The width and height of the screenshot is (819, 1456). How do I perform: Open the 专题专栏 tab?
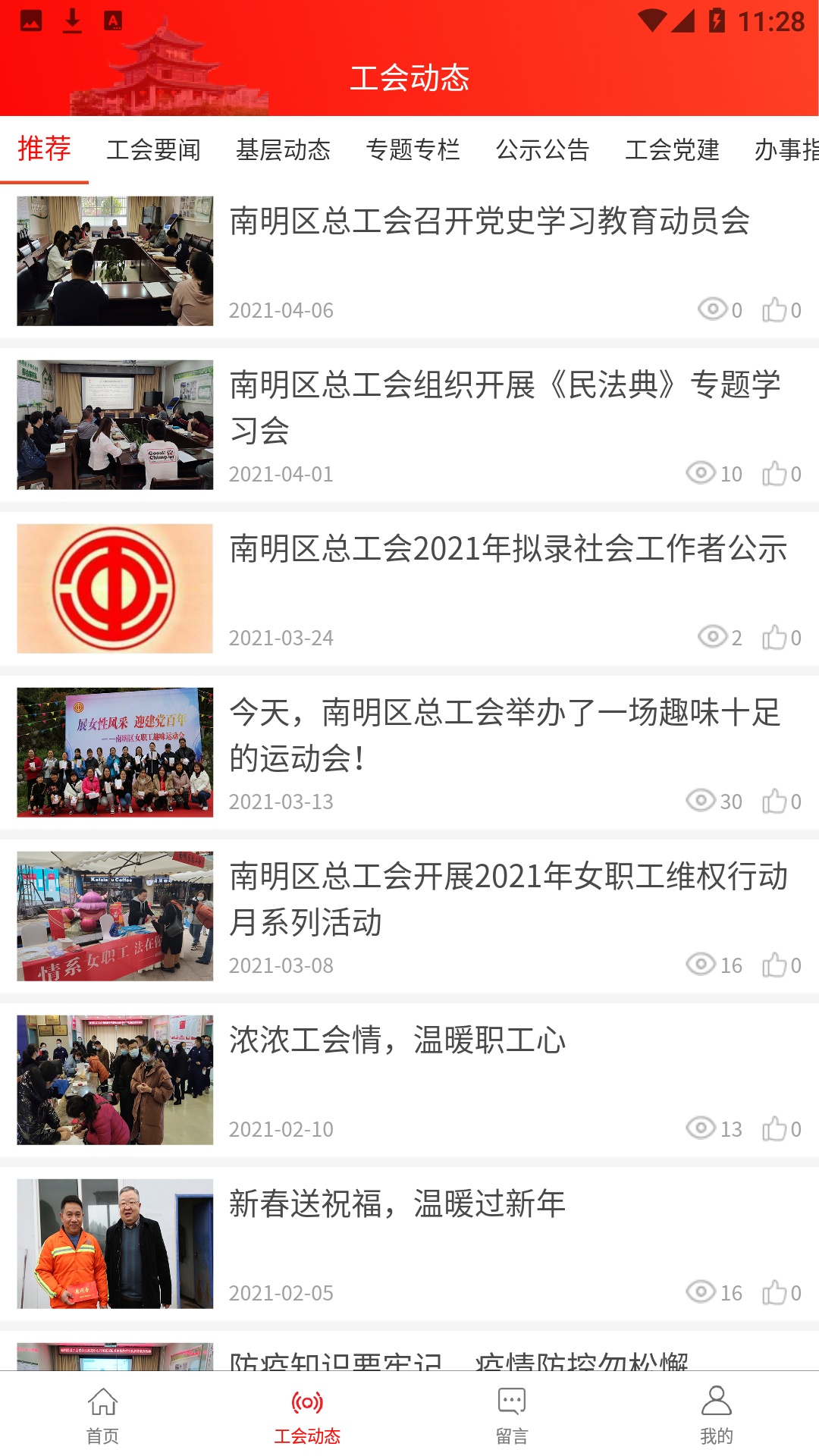(413, 150)
